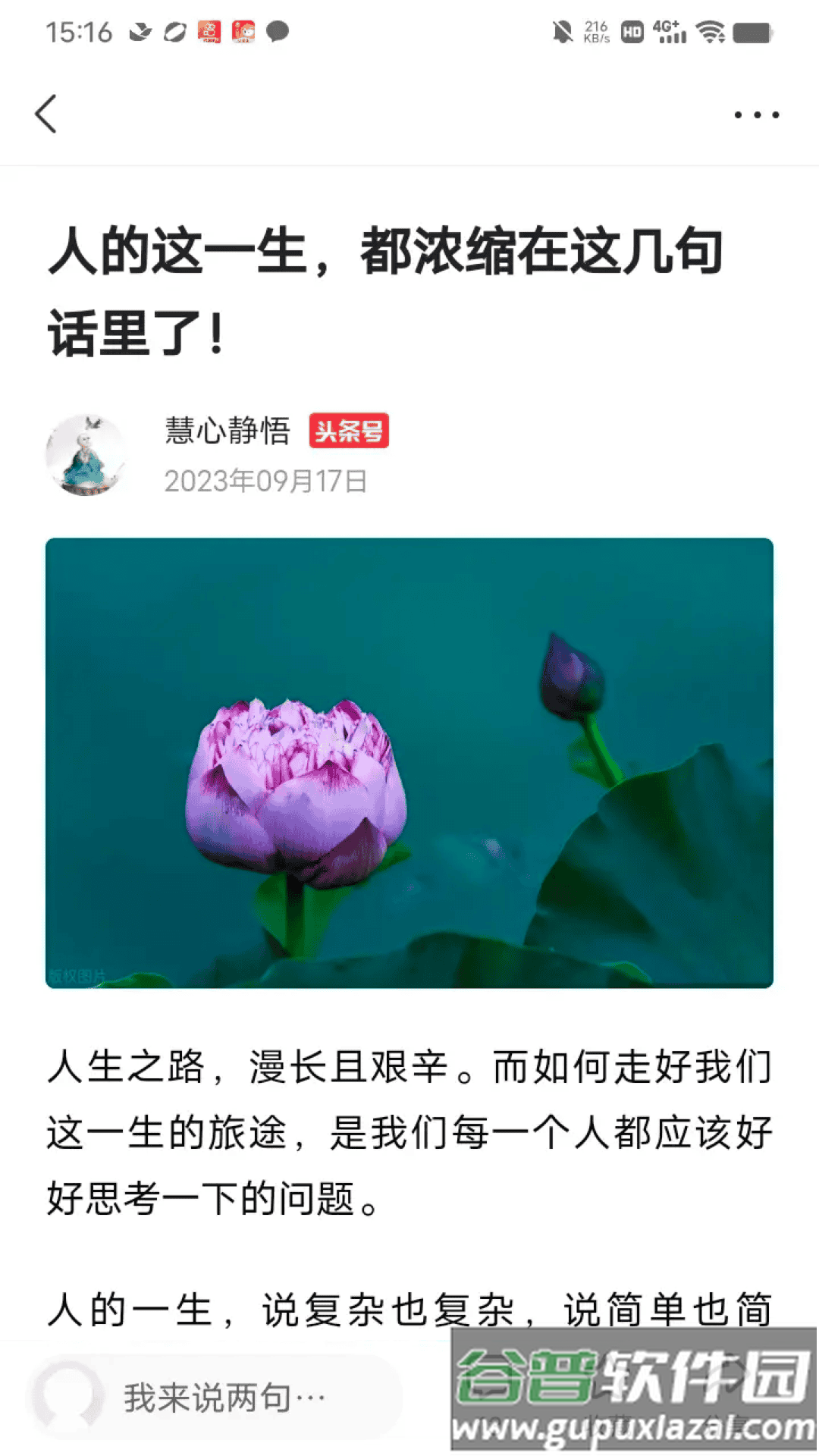The width and height of the screenshot is (819, 1456).
Task: Tap the back arrow to leave the article
Action: tap(47, 114)
